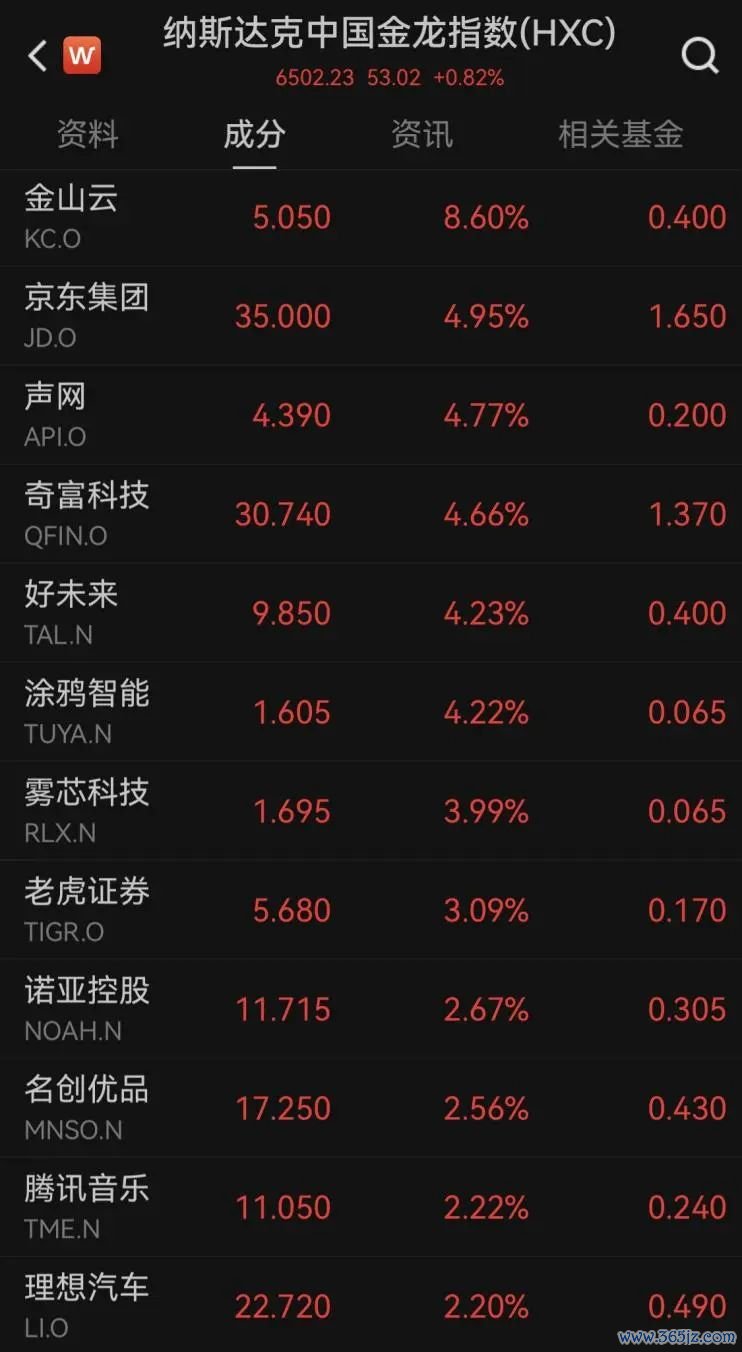Open the 京东集团 JD.O stock row
This screenshot has height=1352, width=742.
pos(371,316)
